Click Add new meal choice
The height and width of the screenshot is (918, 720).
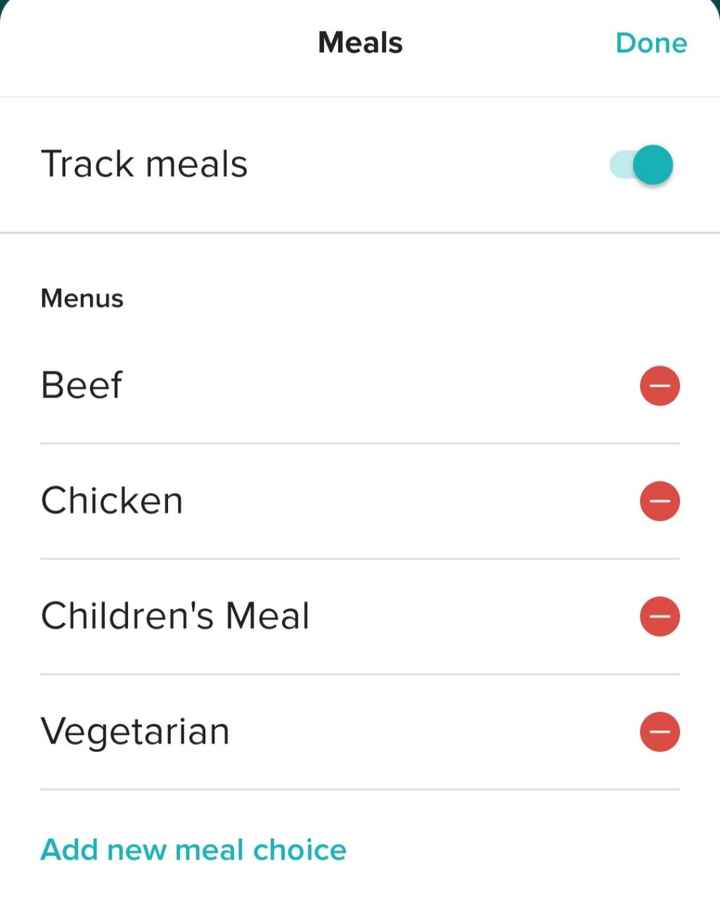[193, 849]
